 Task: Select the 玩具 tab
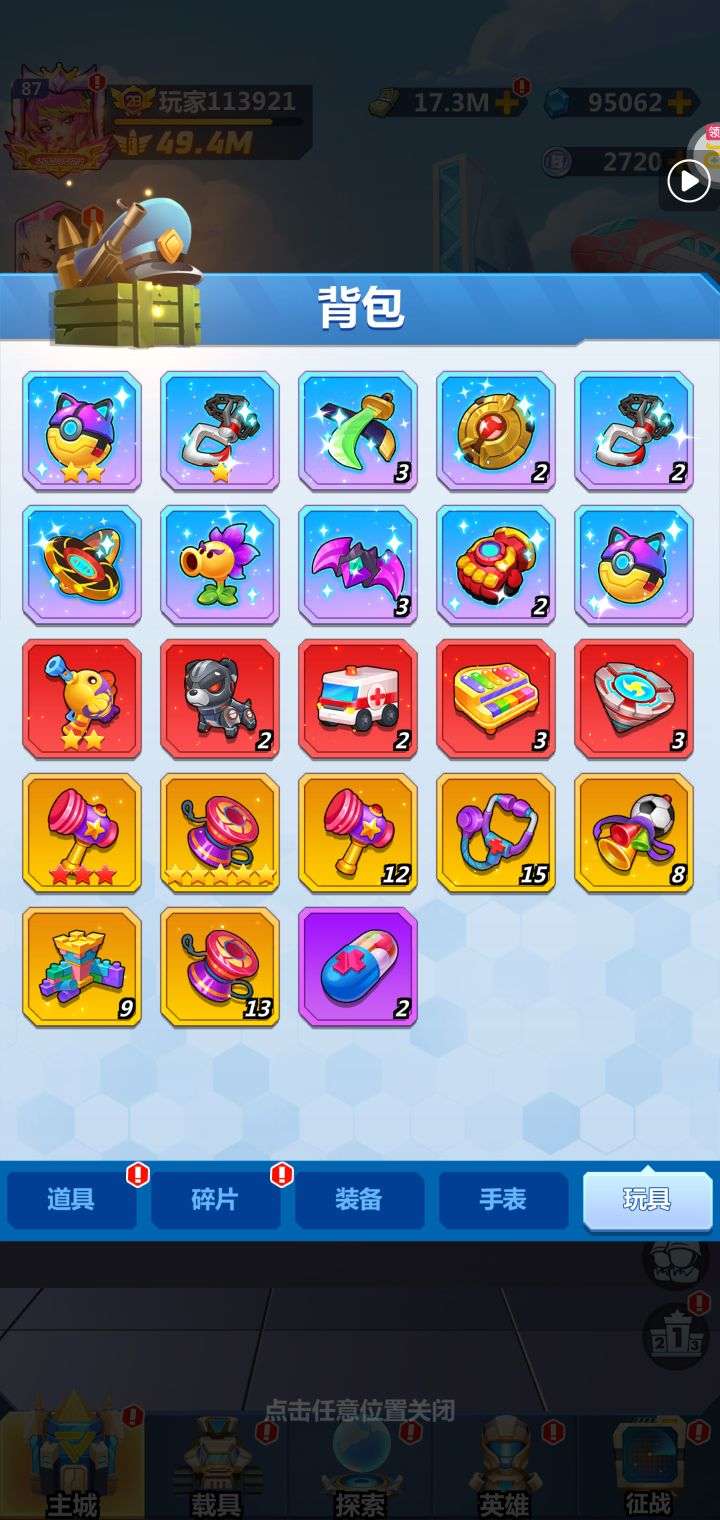click(647, 1199)
